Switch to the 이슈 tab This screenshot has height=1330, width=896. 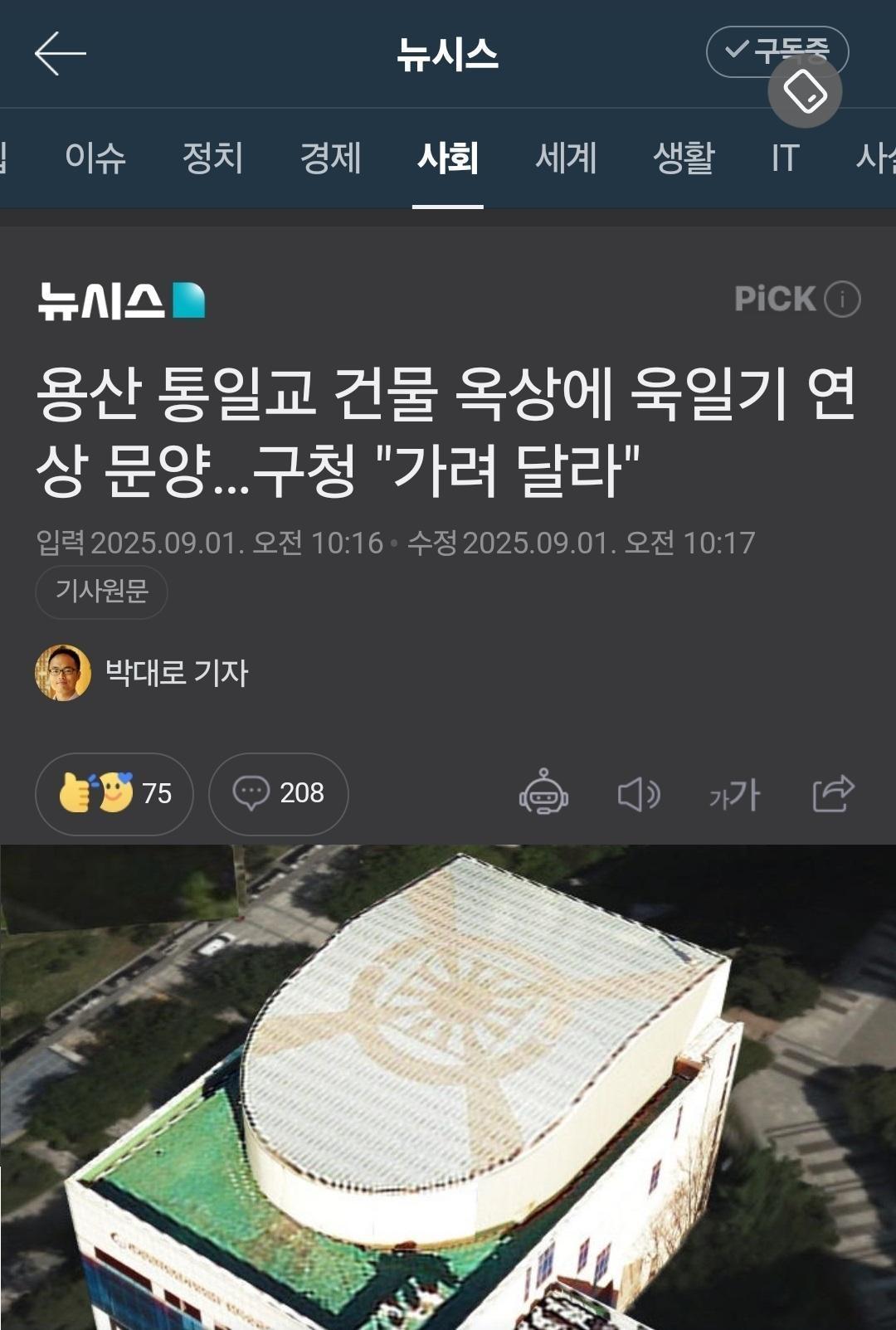95,158
